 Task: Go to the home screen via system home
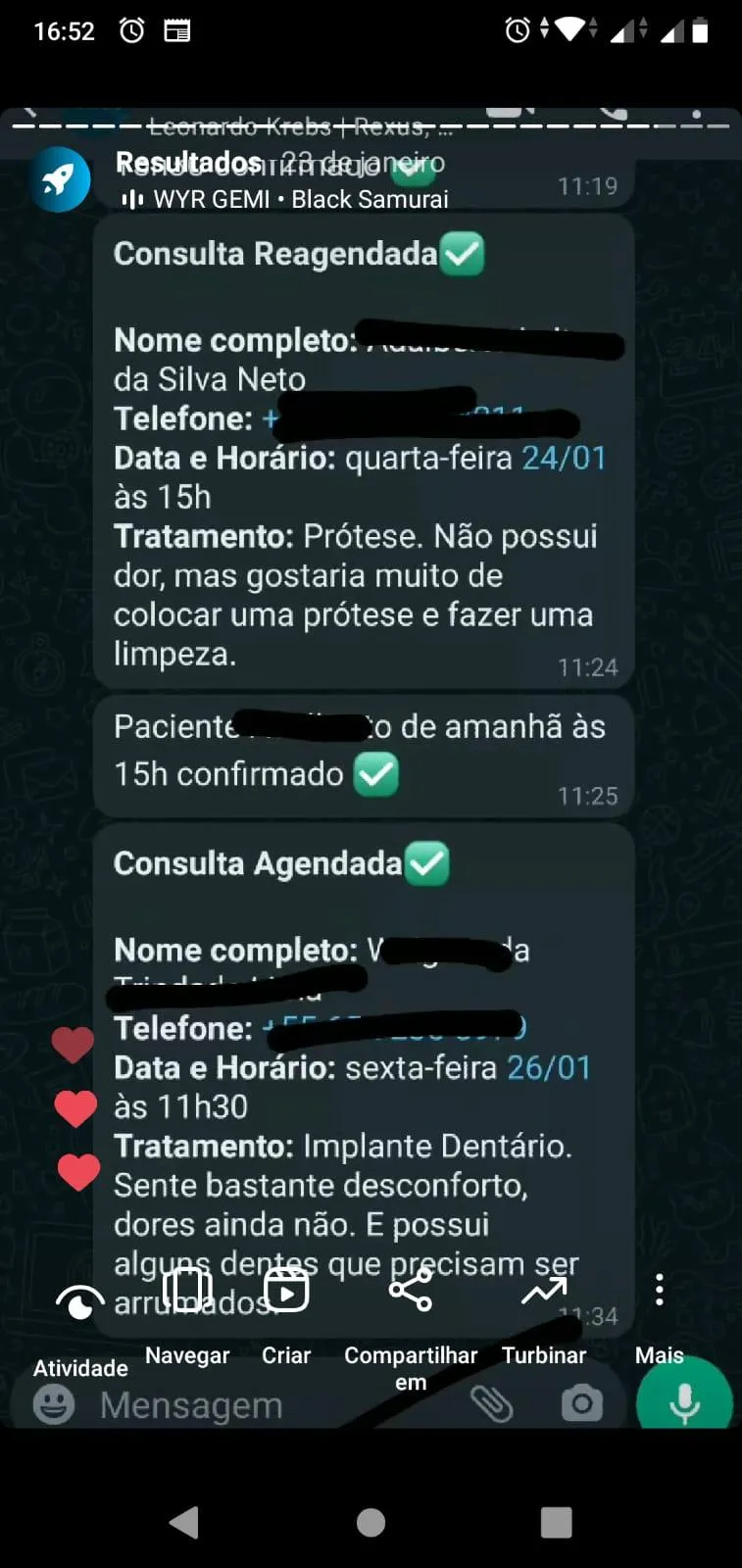[371, 1522]
